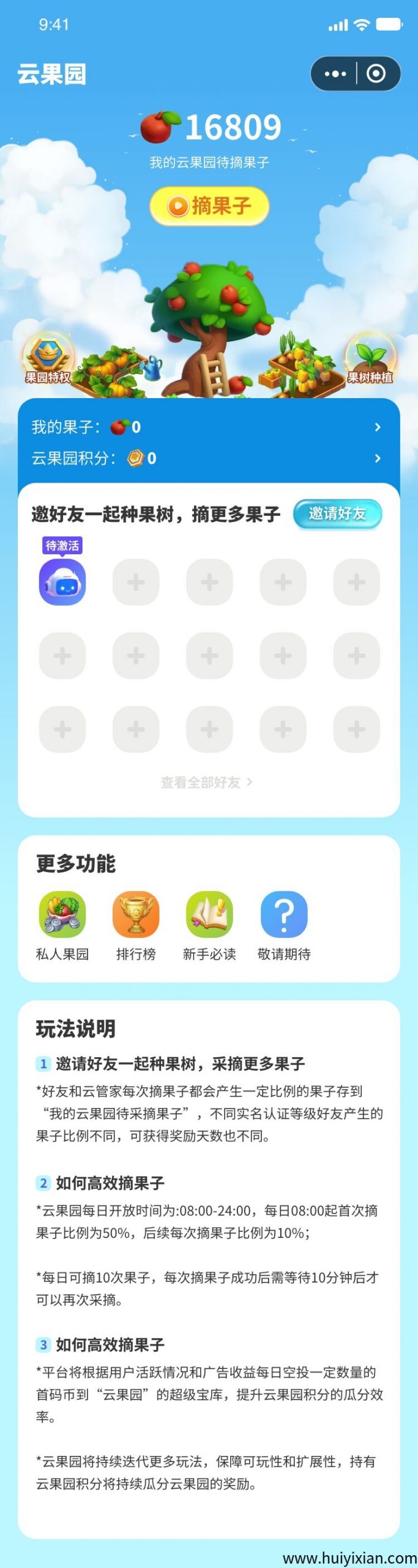
Task: Tap the 待激活 robot avatar
Action: (x=62, y=582)
